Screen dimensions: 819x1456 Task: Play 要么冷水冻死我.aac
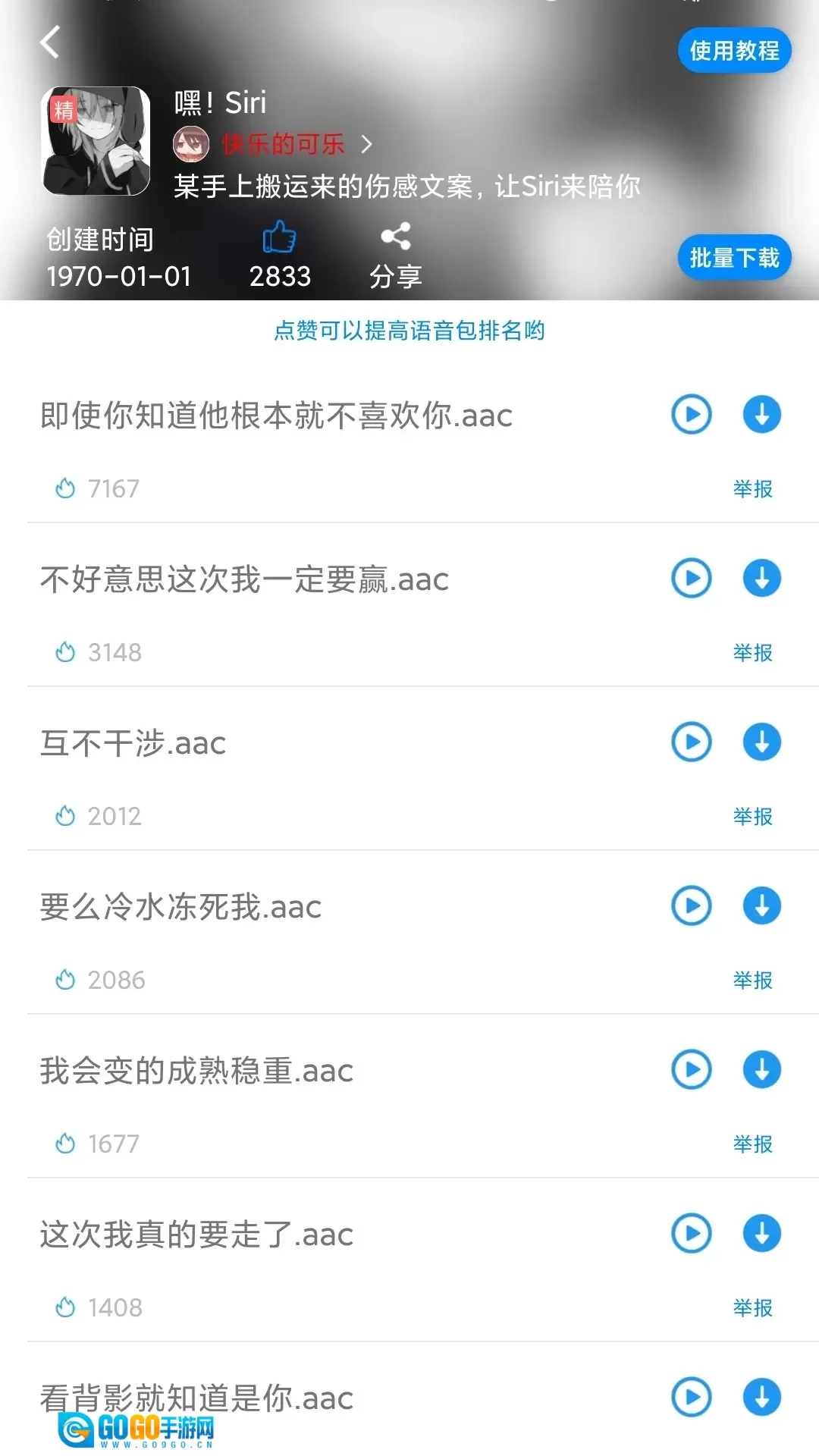692,906
